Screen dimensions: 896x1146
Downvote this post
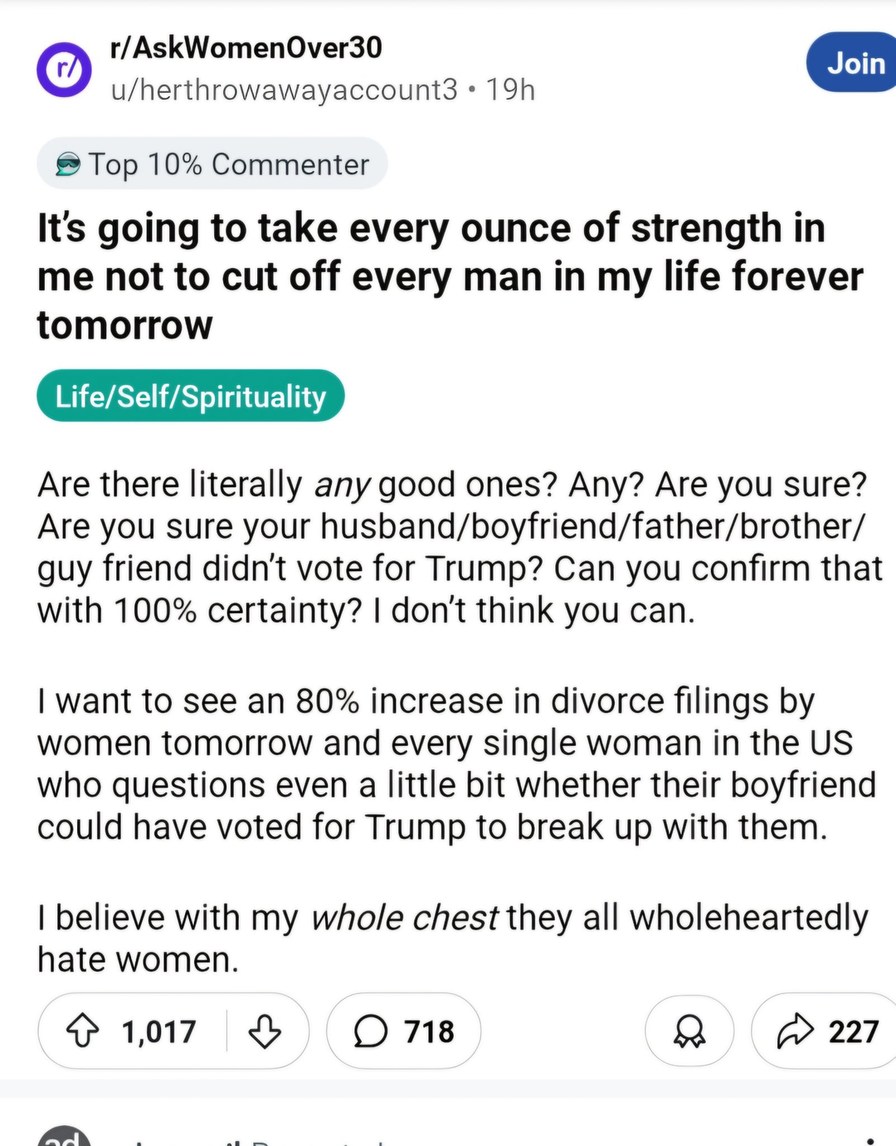tap(265, 1031)
